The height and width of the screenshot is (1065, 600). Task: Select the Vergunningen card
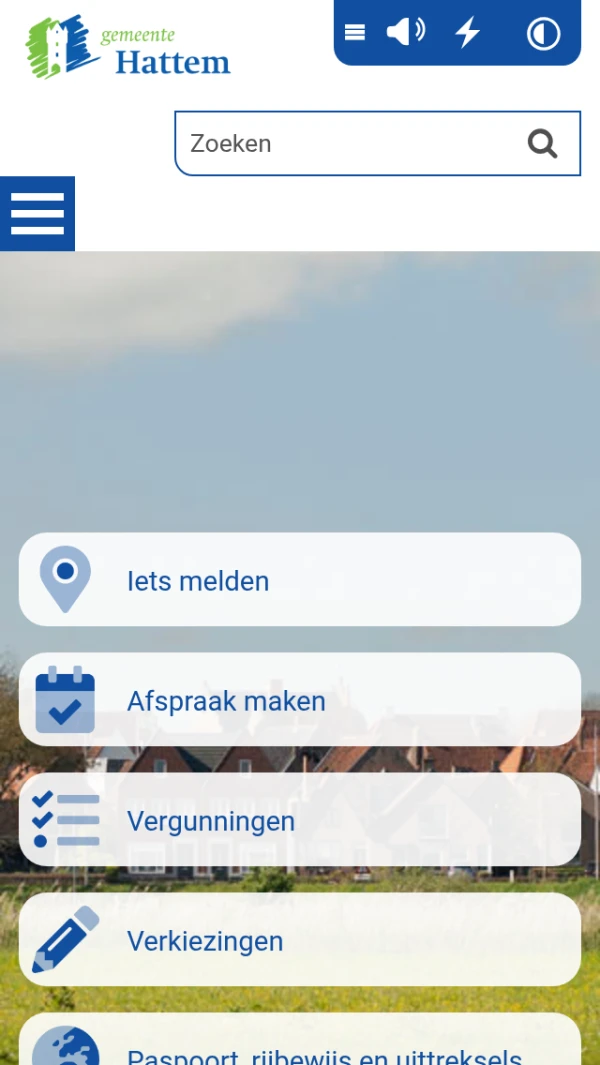coord(300,820)
